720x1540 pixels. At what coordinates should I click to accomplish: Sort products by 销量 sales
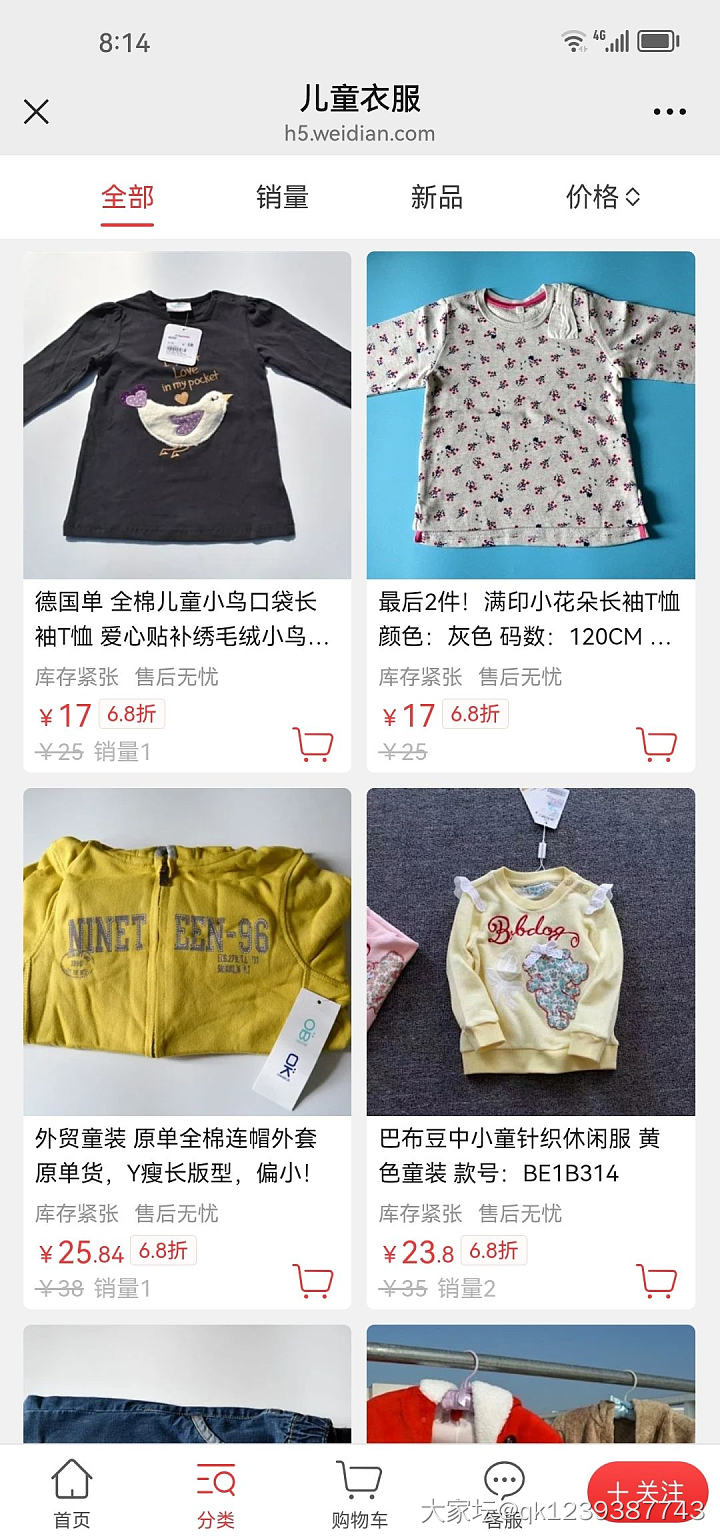click(x=281, y=197)
